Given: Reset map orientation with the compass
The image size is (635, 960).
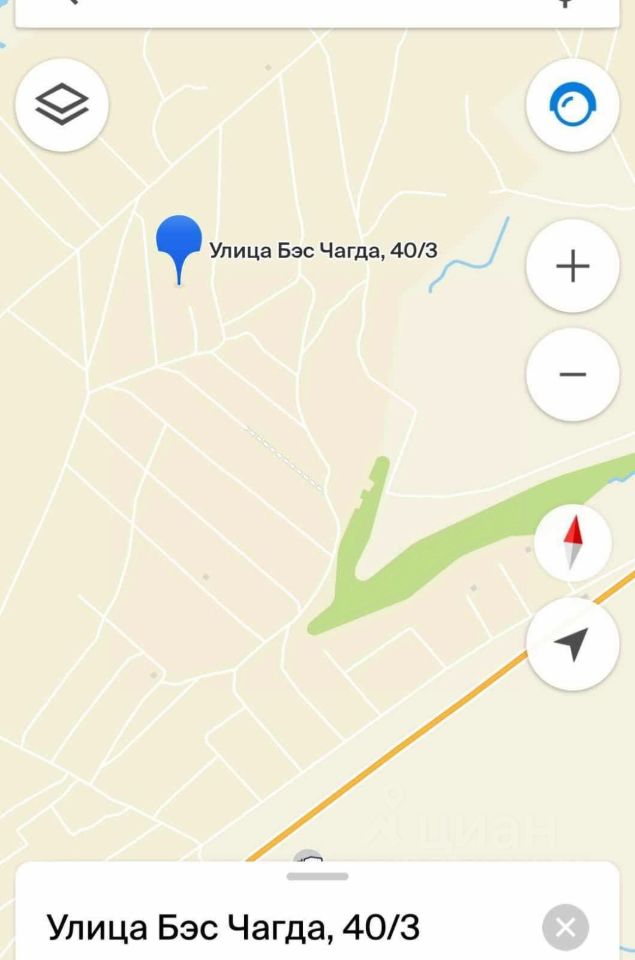Looking at the screenshot, I should coord(573,543).
